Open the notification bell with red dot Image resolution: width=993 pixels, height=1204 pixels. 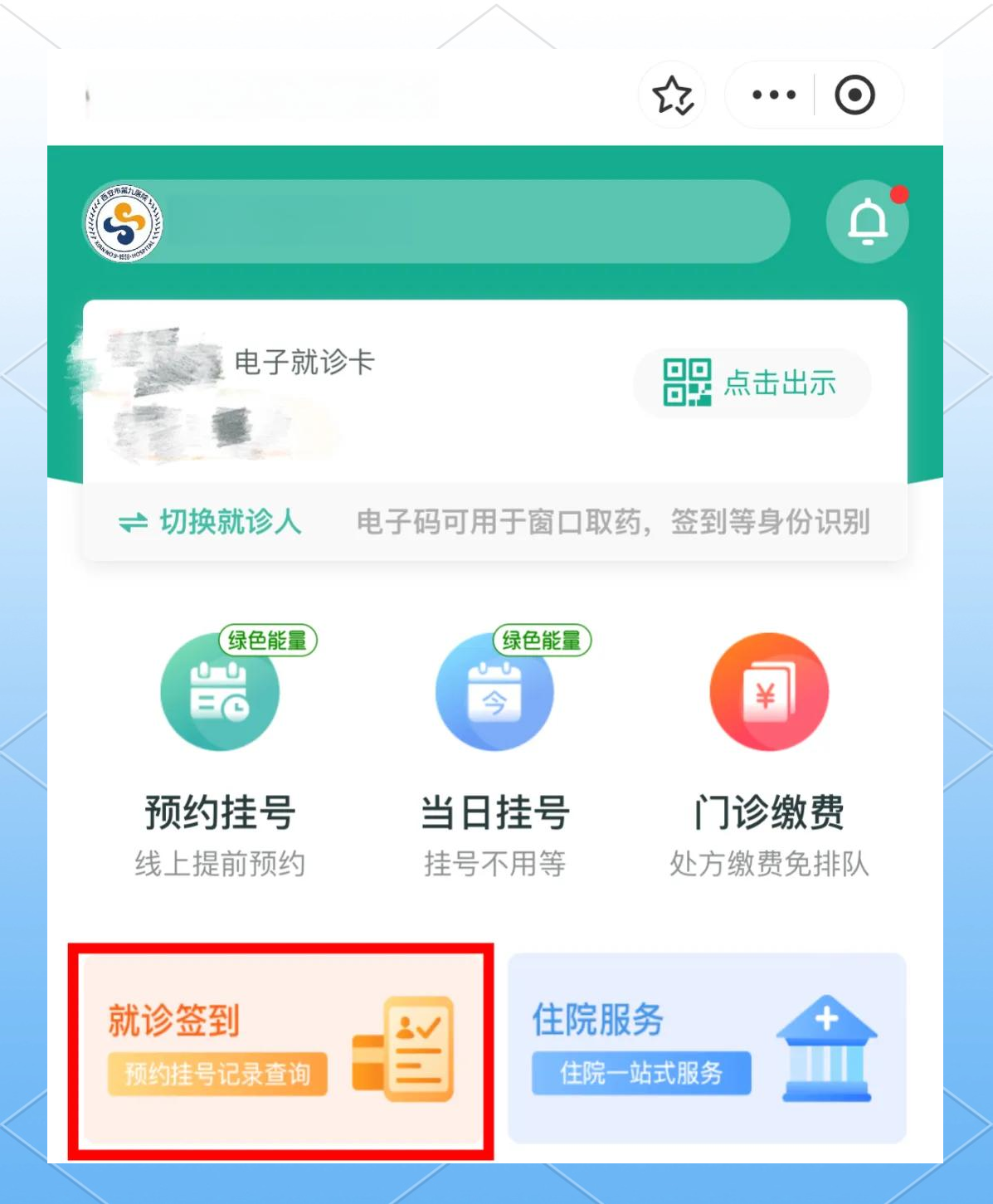click(868, 222)
